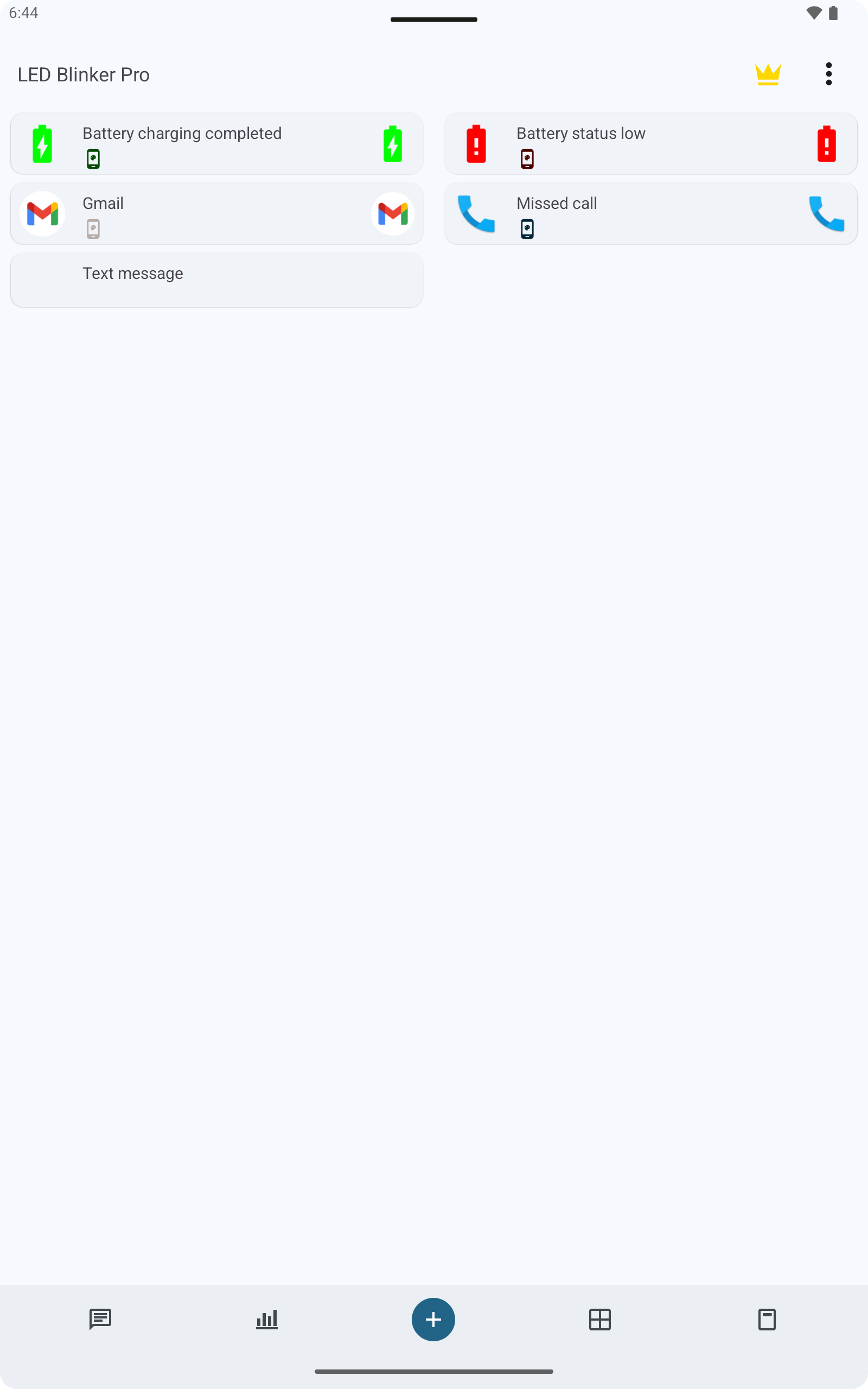868x1389 pixels.
Task: Switch to the screen preview tab
Action: click(x=767, y=1319)
